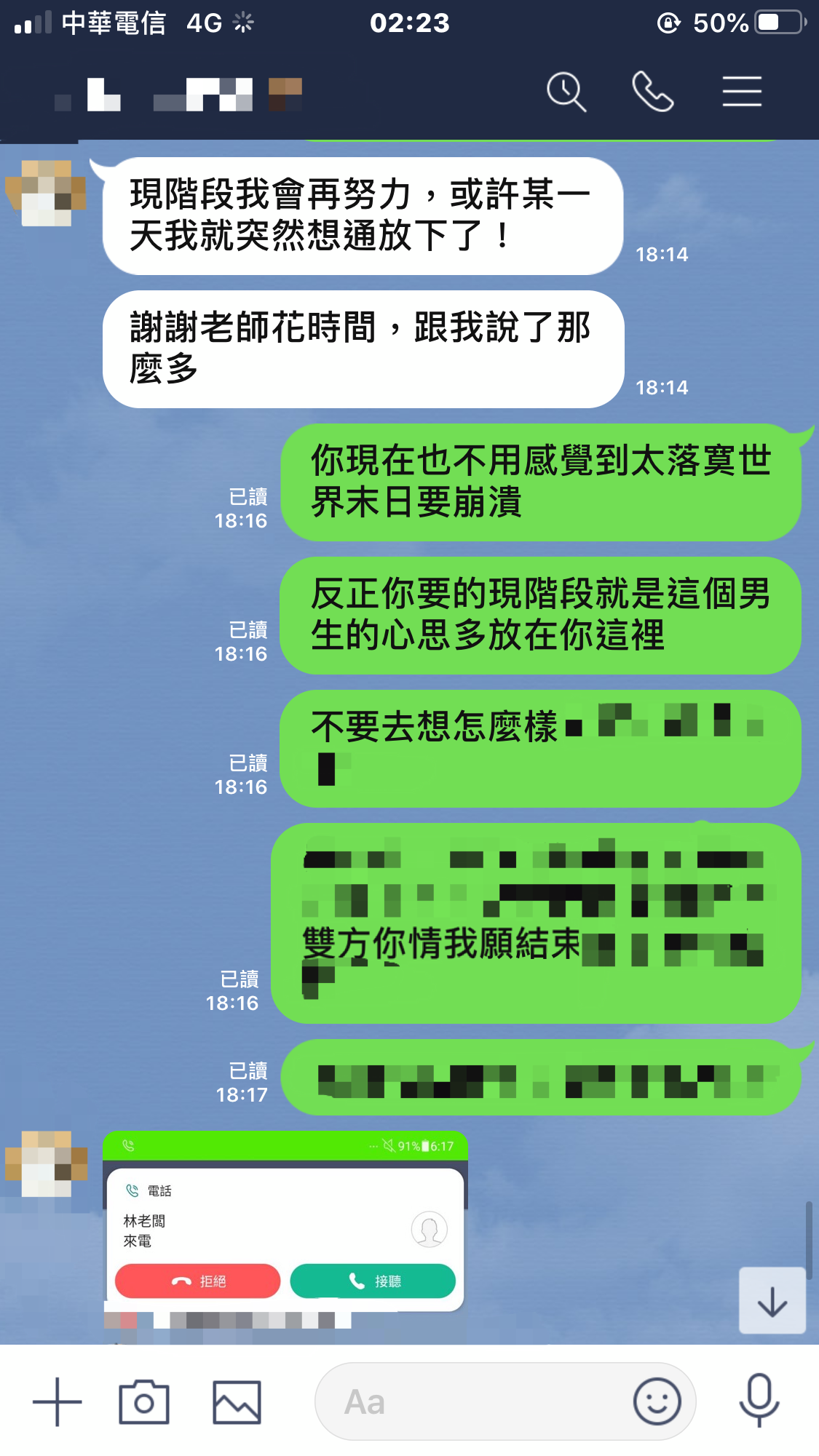This screenshot has width=819, height=1456.
Task: Record a voice message
Action: pos(759,1400)
